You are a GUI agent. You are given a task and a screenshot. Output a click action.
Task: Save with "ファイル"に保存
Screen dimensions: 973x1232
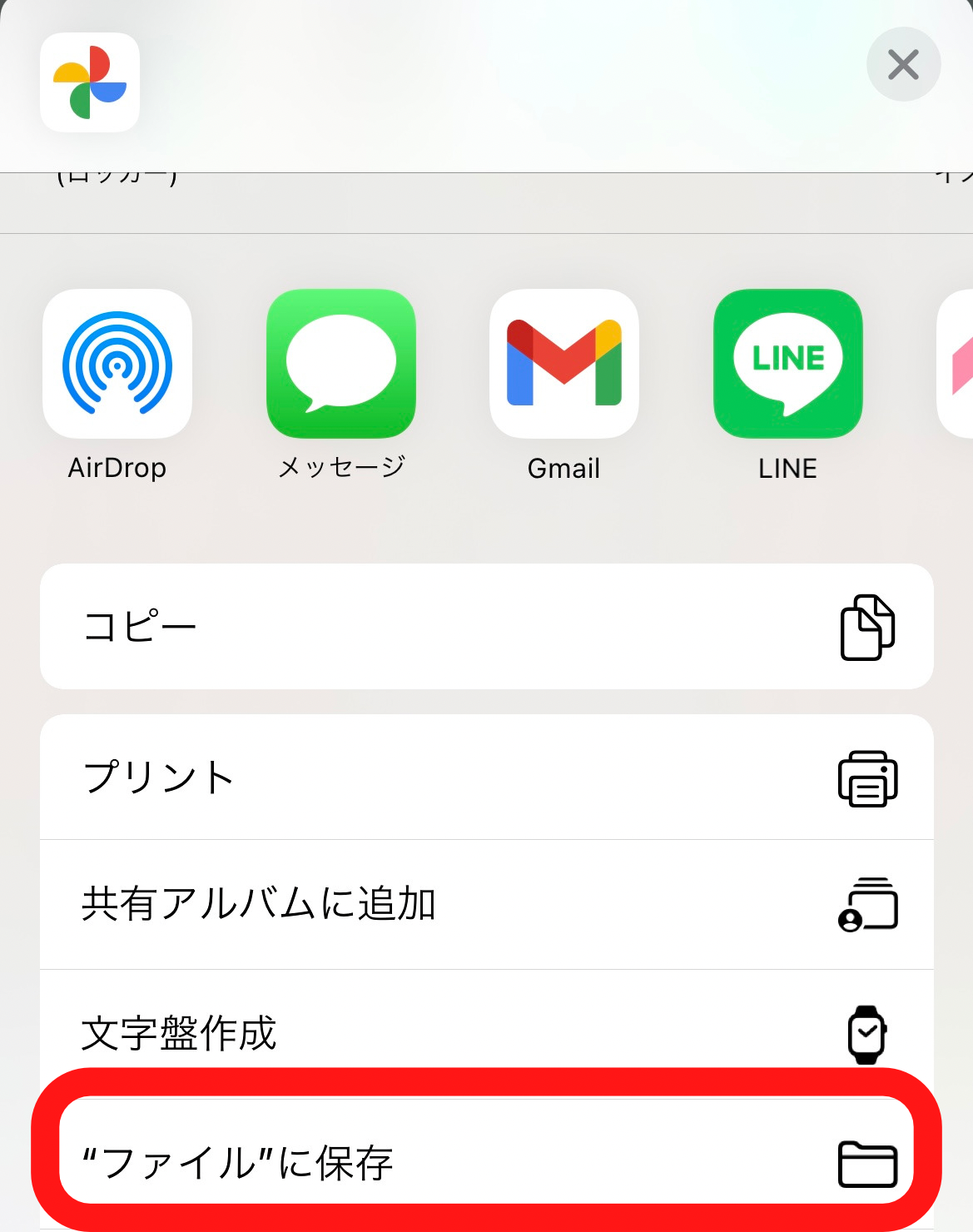pyautogui.click(x=486, y=1161)
